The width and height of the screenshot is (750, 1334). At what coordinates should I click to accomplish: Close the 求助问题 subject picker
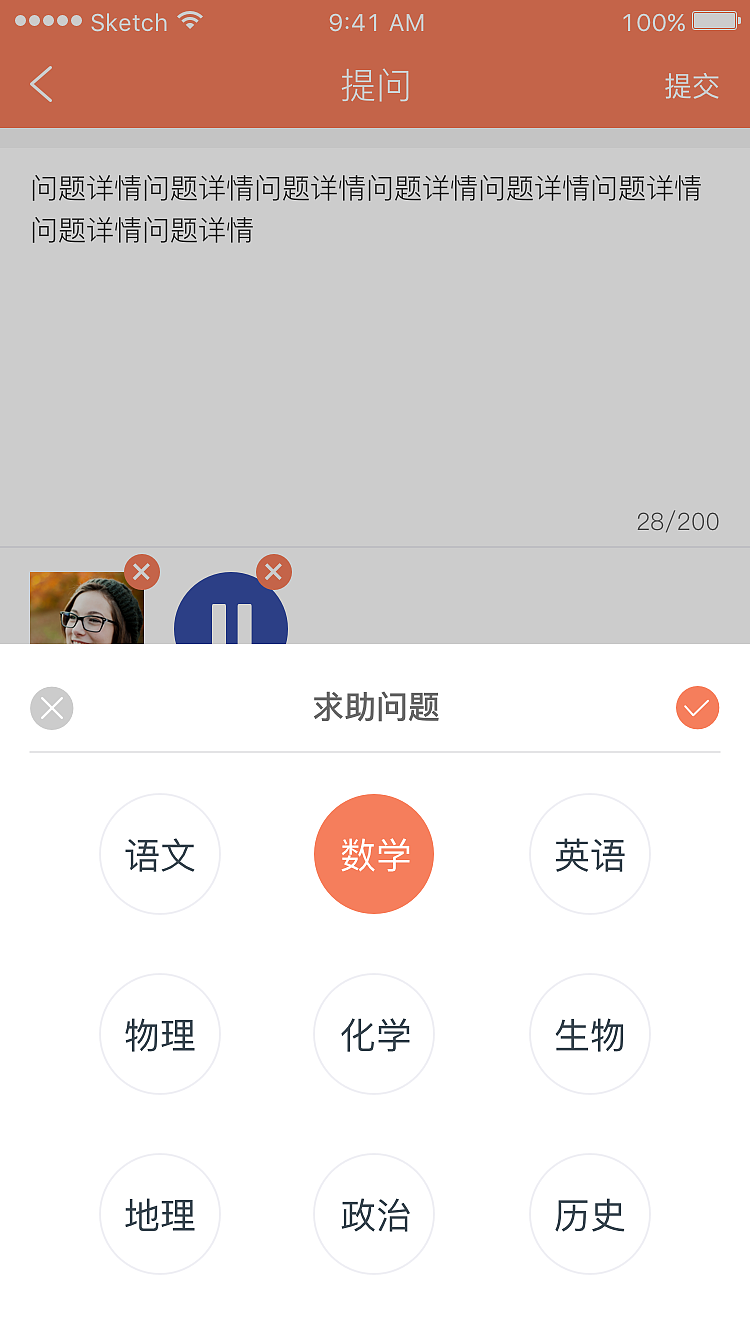click(52, 709)
